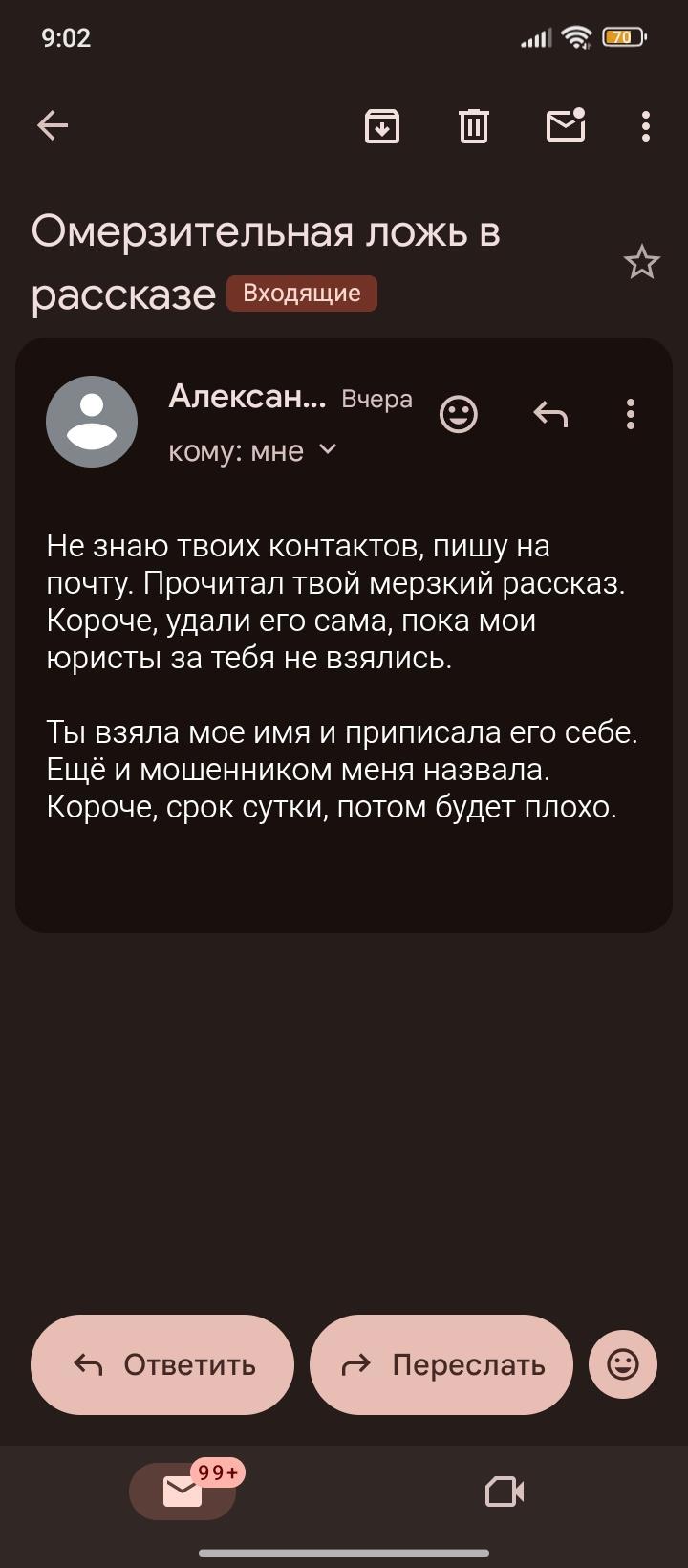Screen dimensions: 688x1568
Task: Tap the 'Ответить' button
Action: 162,1364
